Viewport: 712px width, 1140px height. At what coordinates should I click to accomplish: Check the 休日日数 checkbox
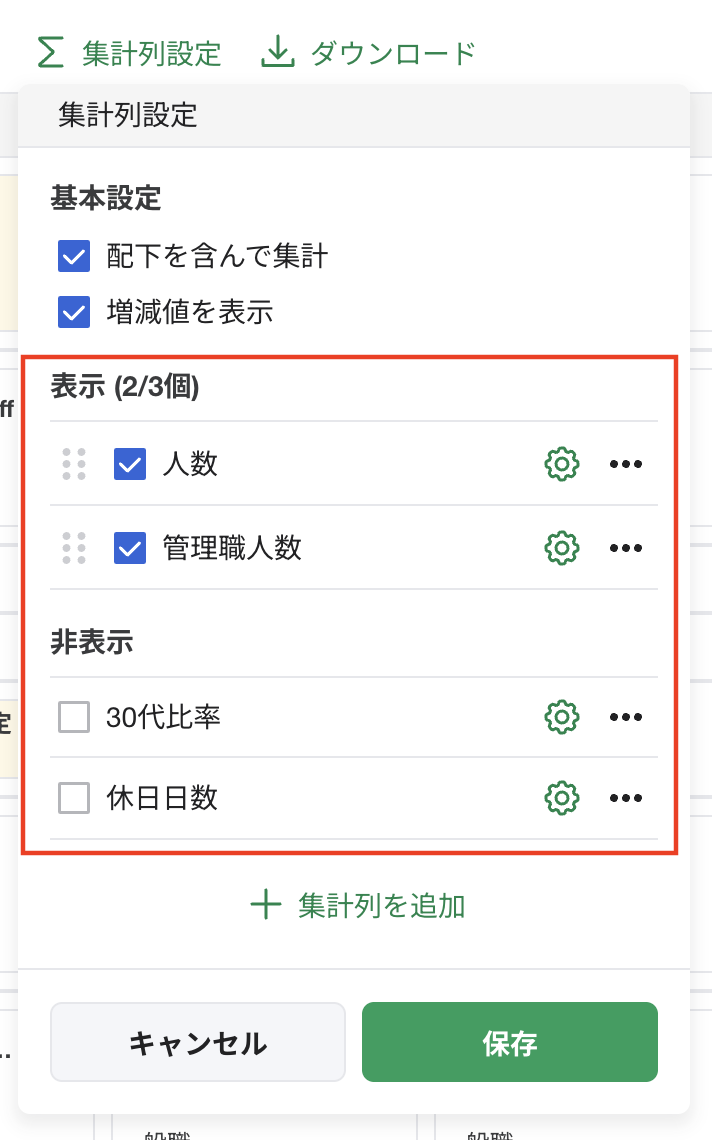74,798
